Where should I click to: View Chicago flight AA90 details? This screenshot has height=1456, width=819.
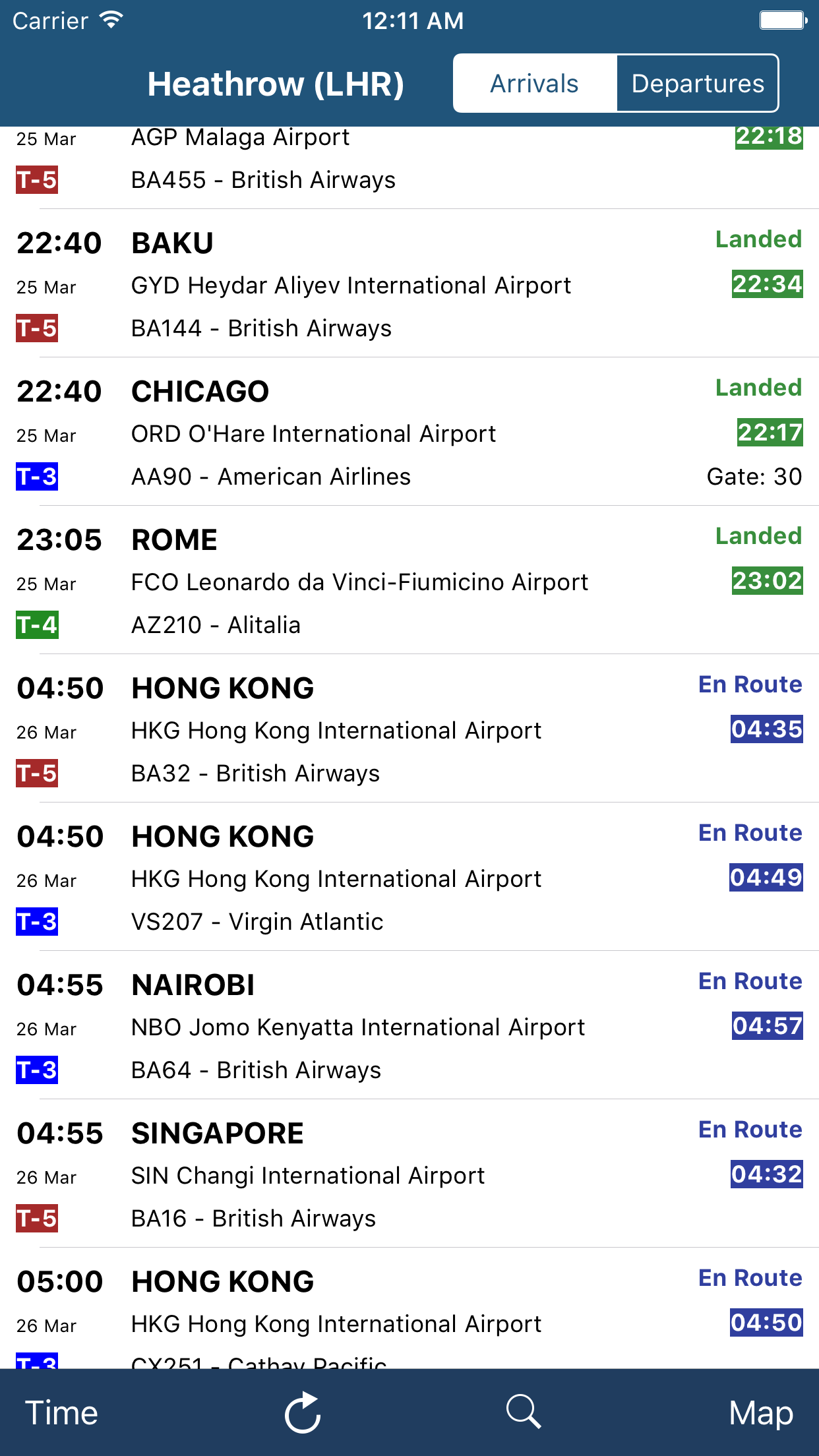pyautogui.click(x=409, y=433)
